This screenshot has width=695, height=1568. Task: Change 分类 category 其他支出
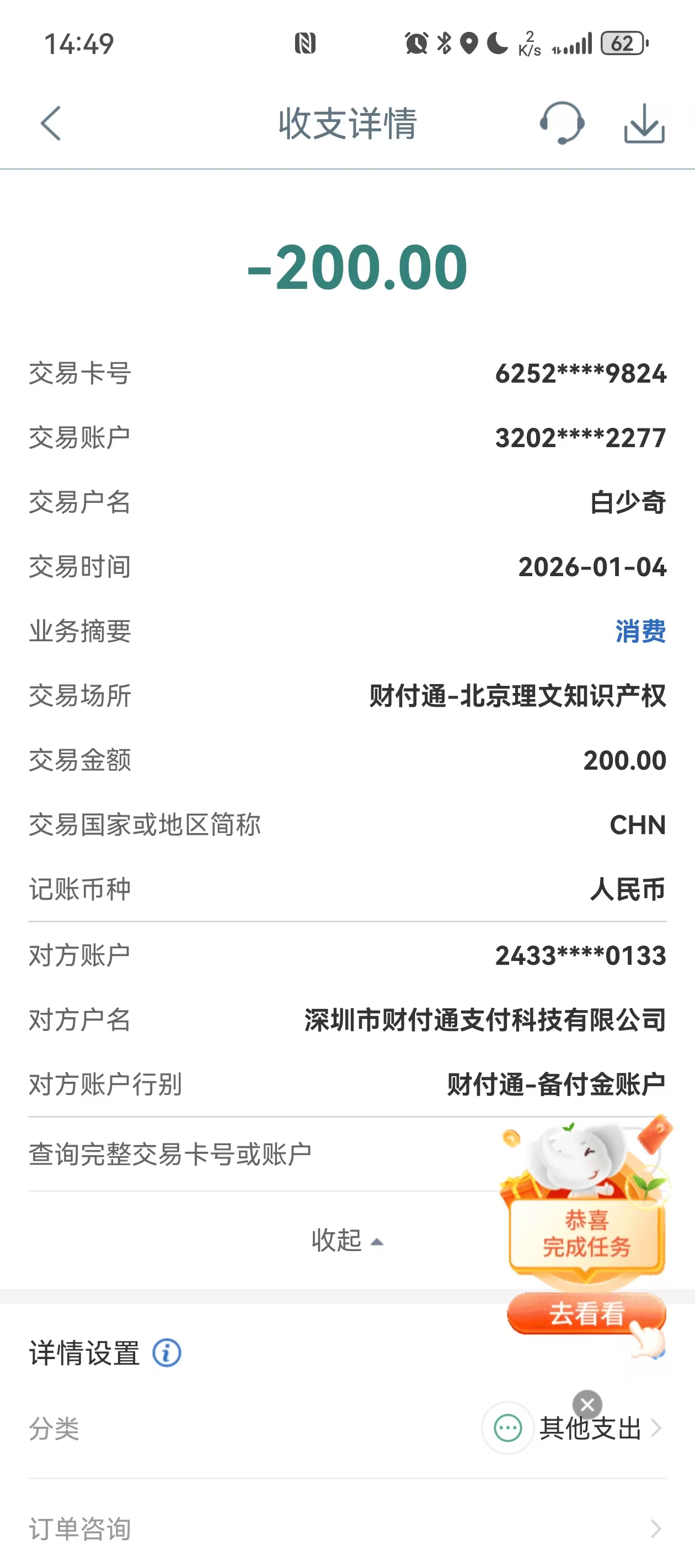(591, 1428)
